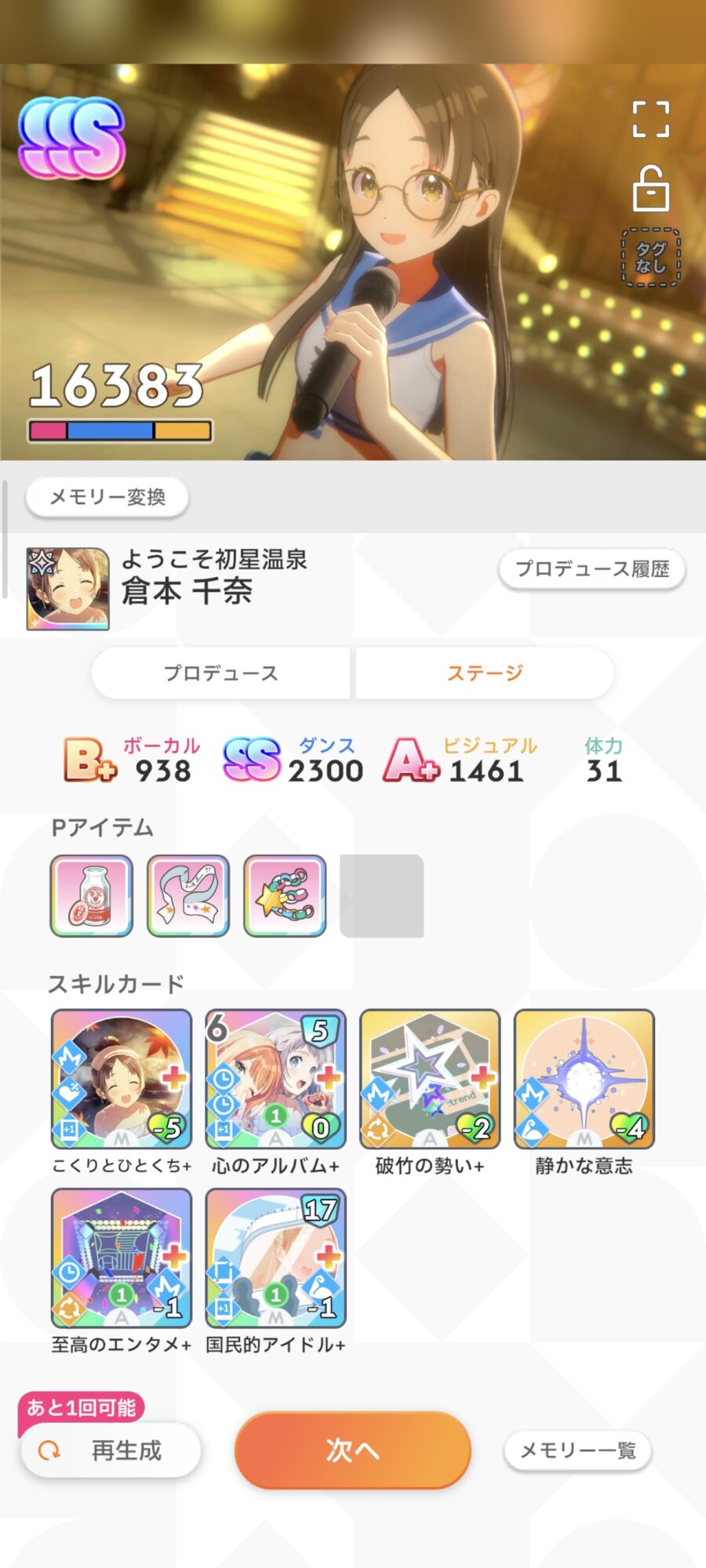This screenshot has height=1568, width=706.
Task: View the 破竹の勢い+ skill card
Action: tap(429, 1080)
